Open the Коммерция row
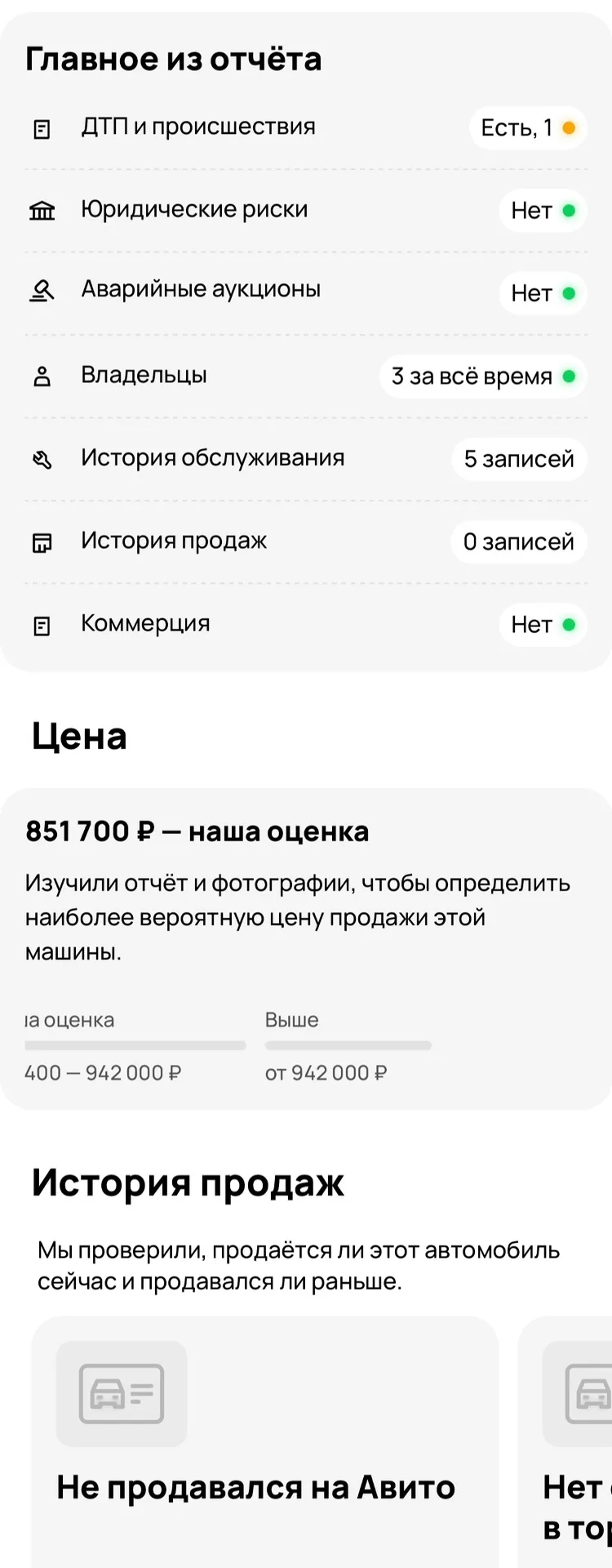The image size is (612, 1568). [x=306, y=625]
